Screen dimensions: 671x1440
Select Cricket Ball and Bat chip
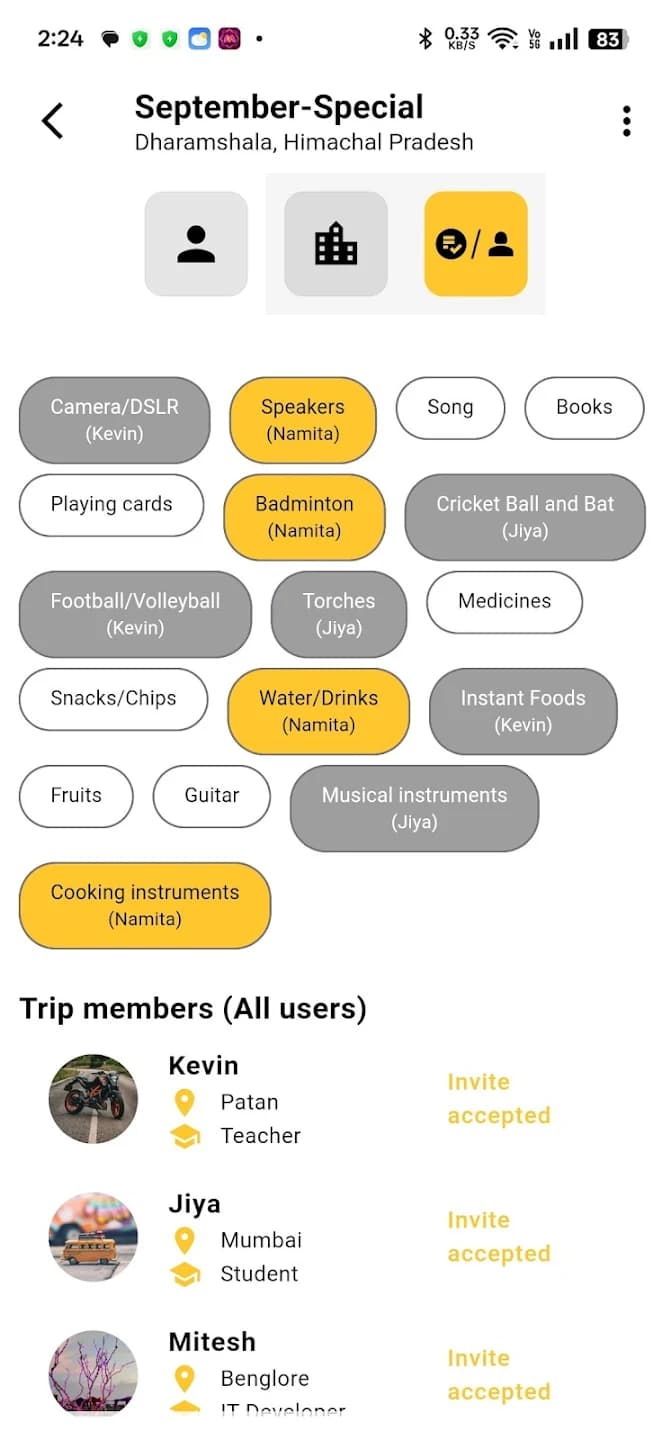pyautogui.click(x=525, y=517)
